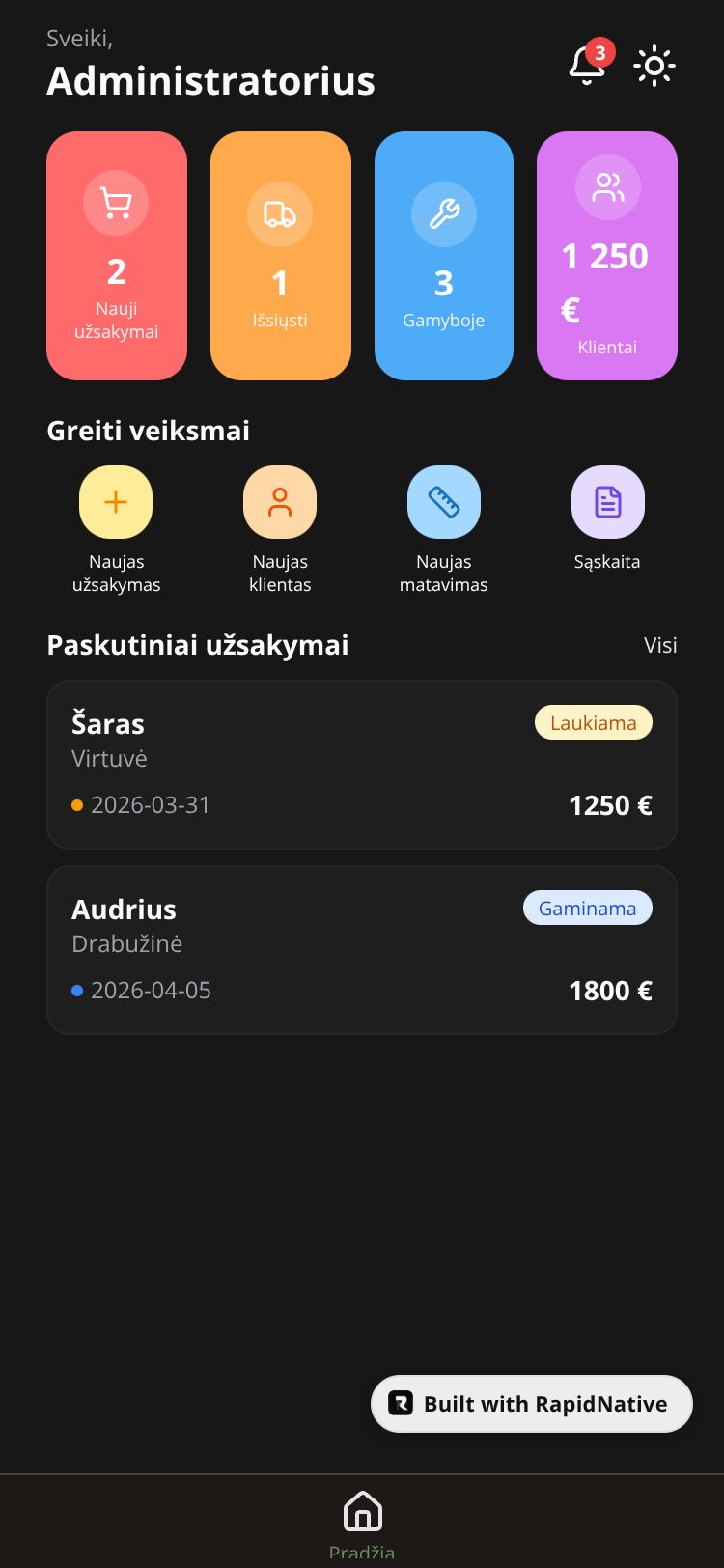
Task: Tap the Built with RapidNative badge
Action: [x=532, y=1404]
